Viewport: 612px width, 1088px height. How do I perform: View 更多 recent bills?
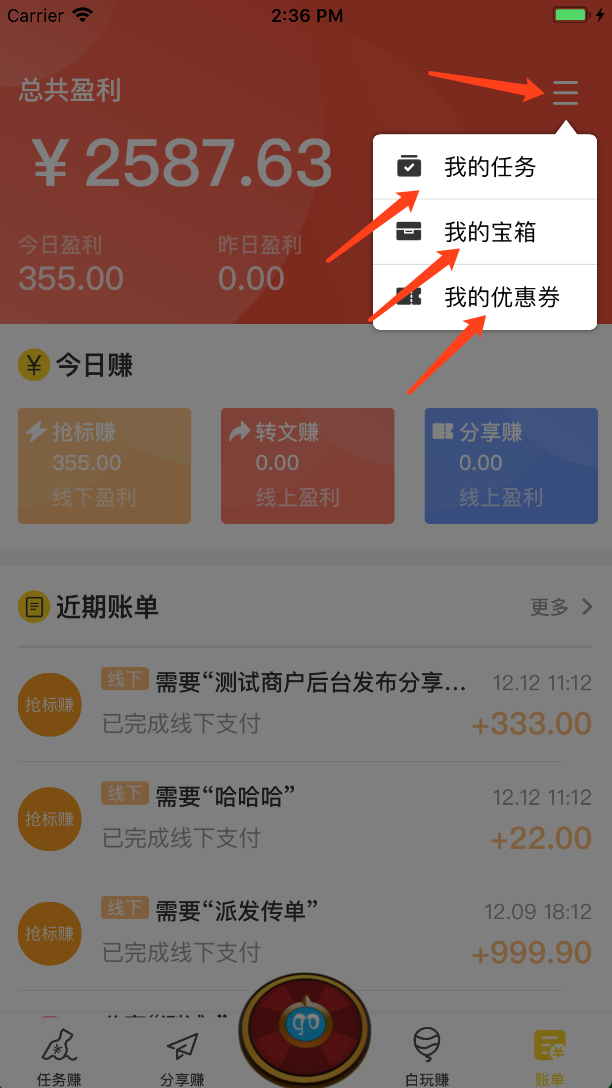(x=561, y=607)
